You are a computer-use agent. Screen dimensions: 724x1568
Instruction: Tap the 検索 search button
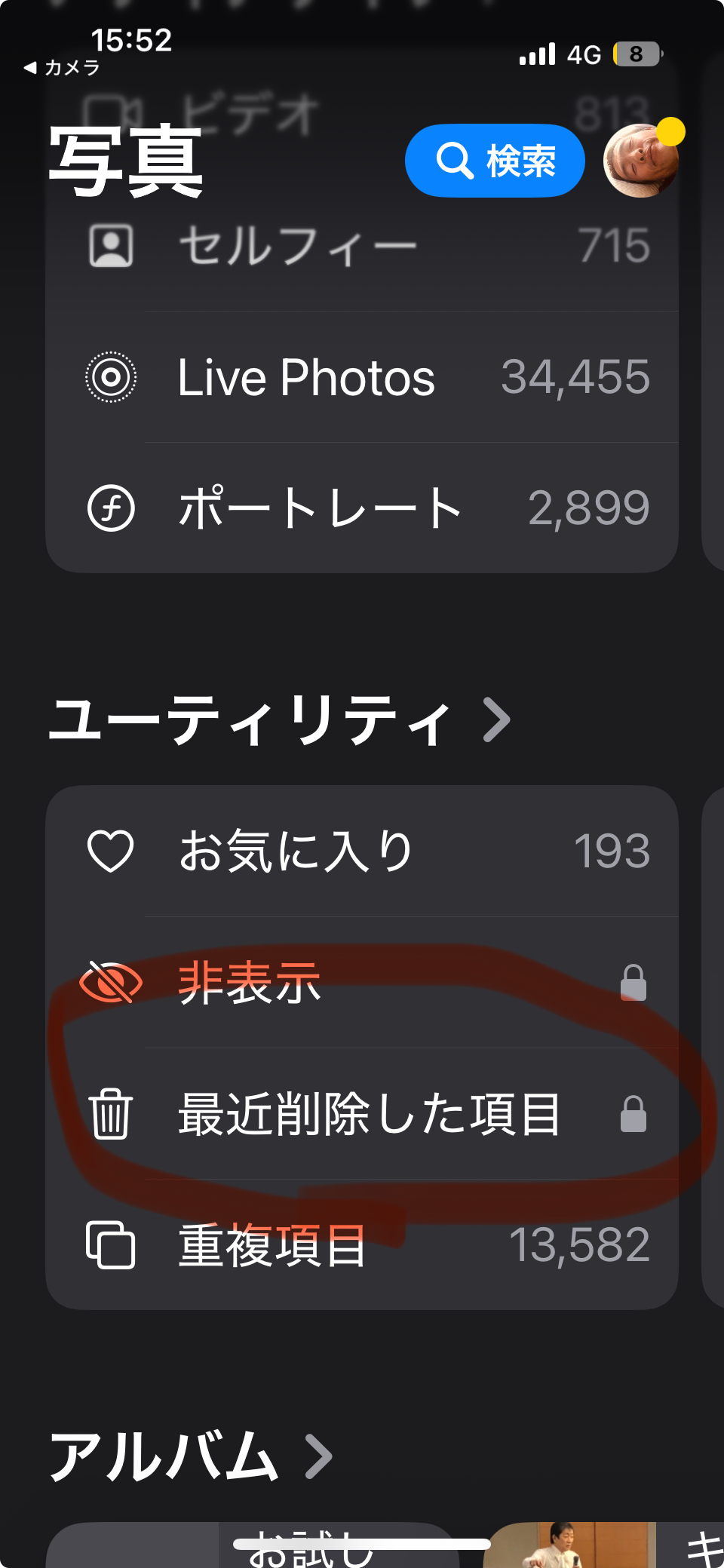pos(495,161)
